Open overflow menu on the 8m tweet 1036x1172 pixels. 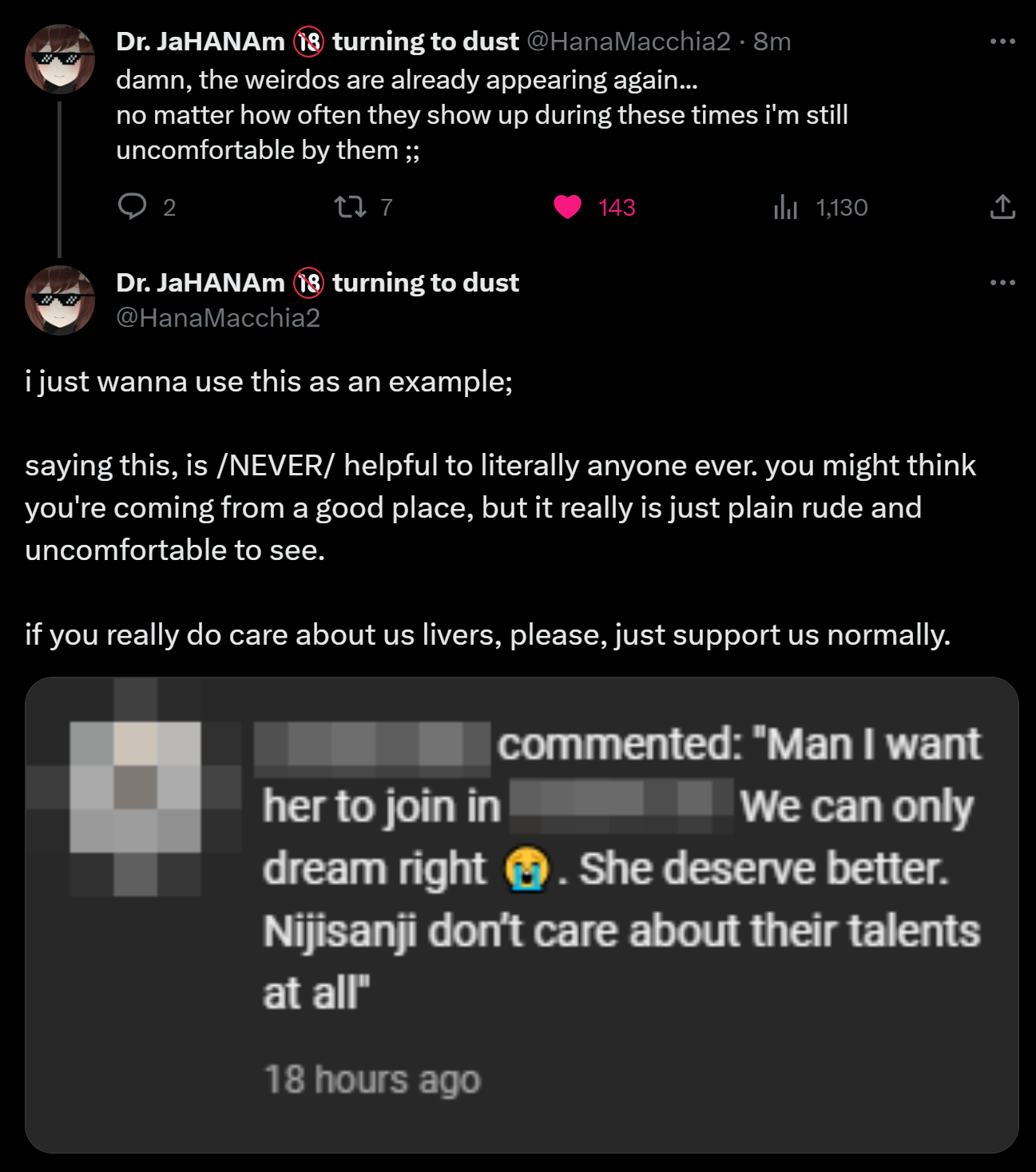coord(1002,42)
